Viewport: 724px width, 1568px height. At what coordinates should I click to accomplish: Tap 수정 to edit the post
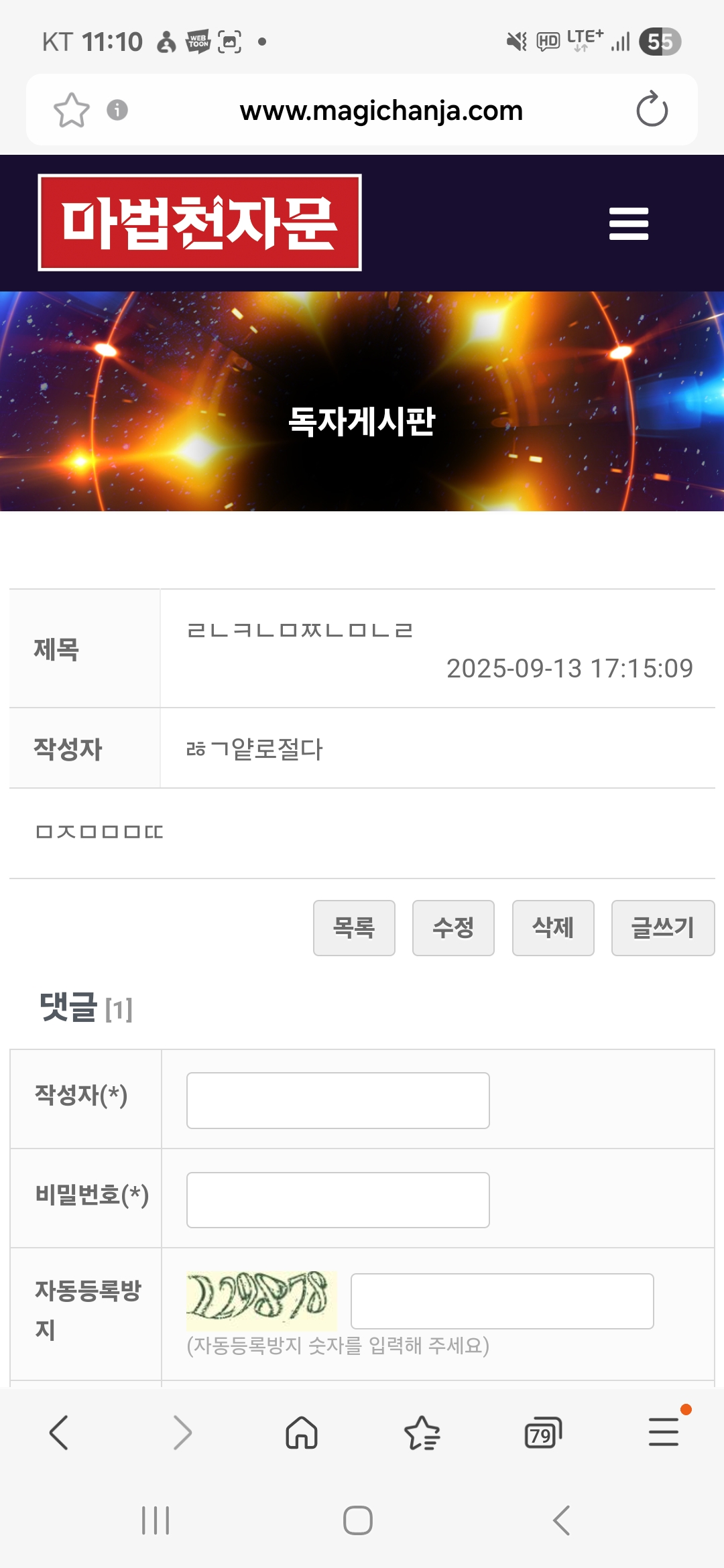[x=453, y=928]
